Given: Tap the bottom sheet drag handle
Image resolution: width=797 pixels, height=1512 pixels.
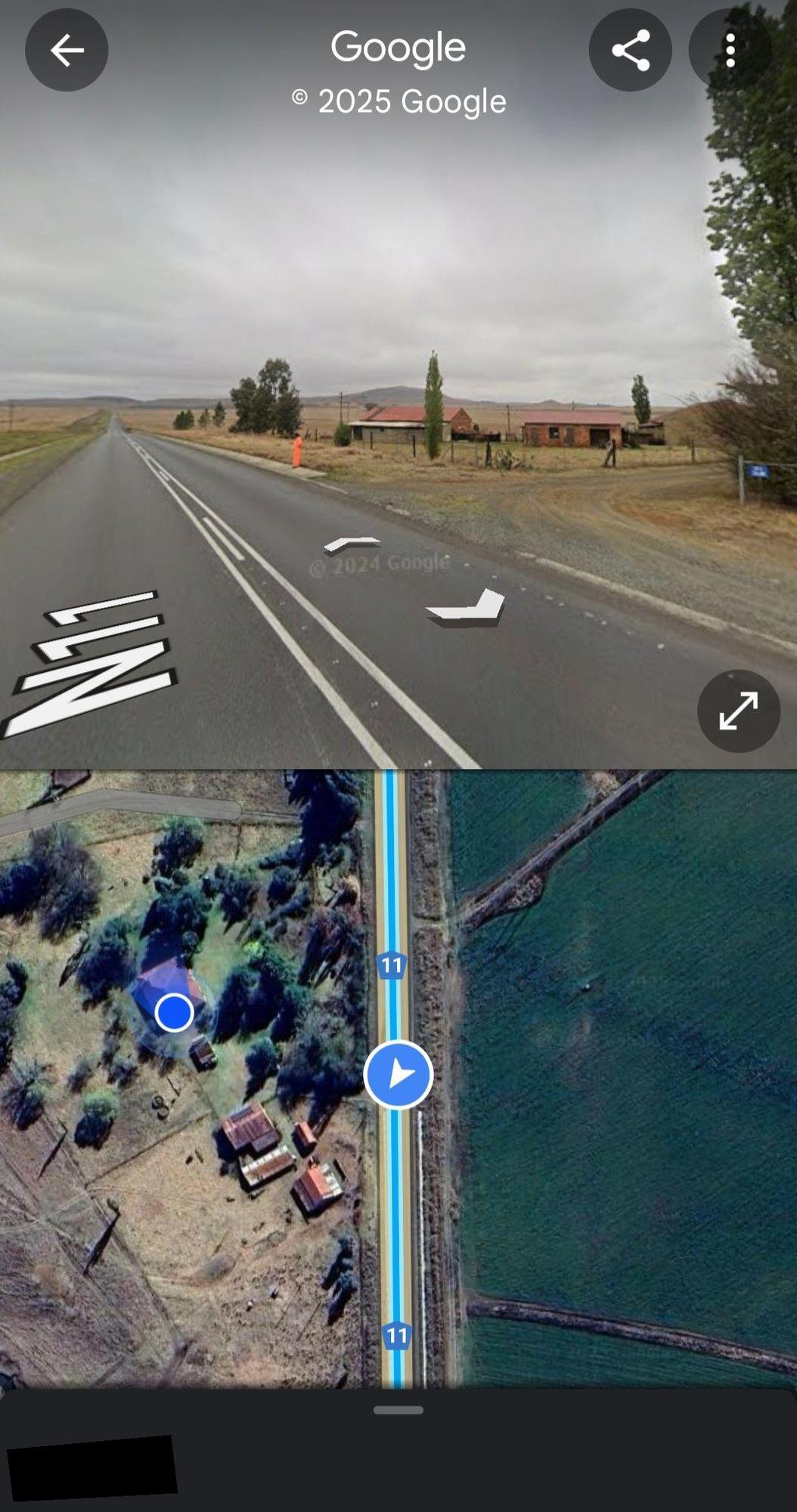Looking at the screenshot, I should coord(398,1410).
